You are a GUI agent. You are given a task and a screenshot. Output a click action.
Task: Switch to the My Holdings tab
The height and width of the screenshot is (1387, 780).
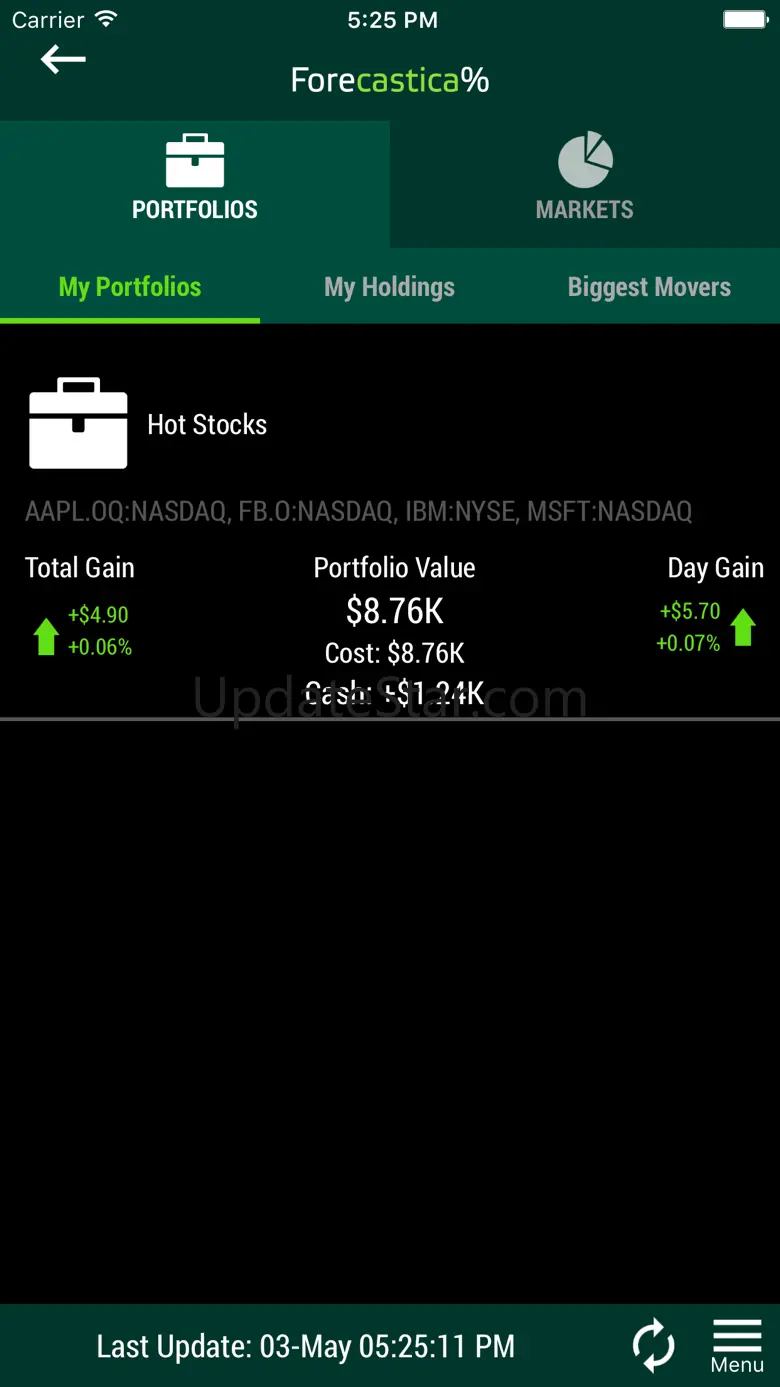click(x=389, y=288)
